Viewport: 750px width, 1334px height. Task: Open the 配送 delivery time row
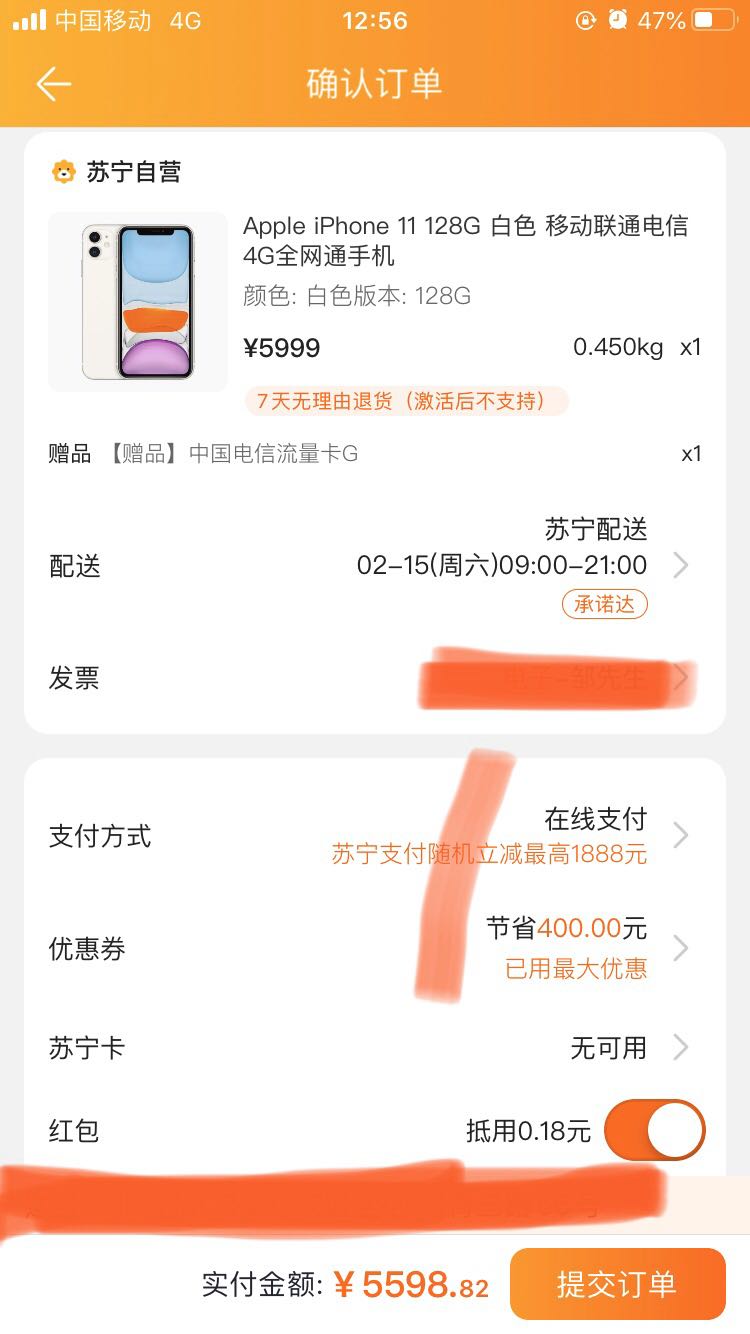(374, 566)
